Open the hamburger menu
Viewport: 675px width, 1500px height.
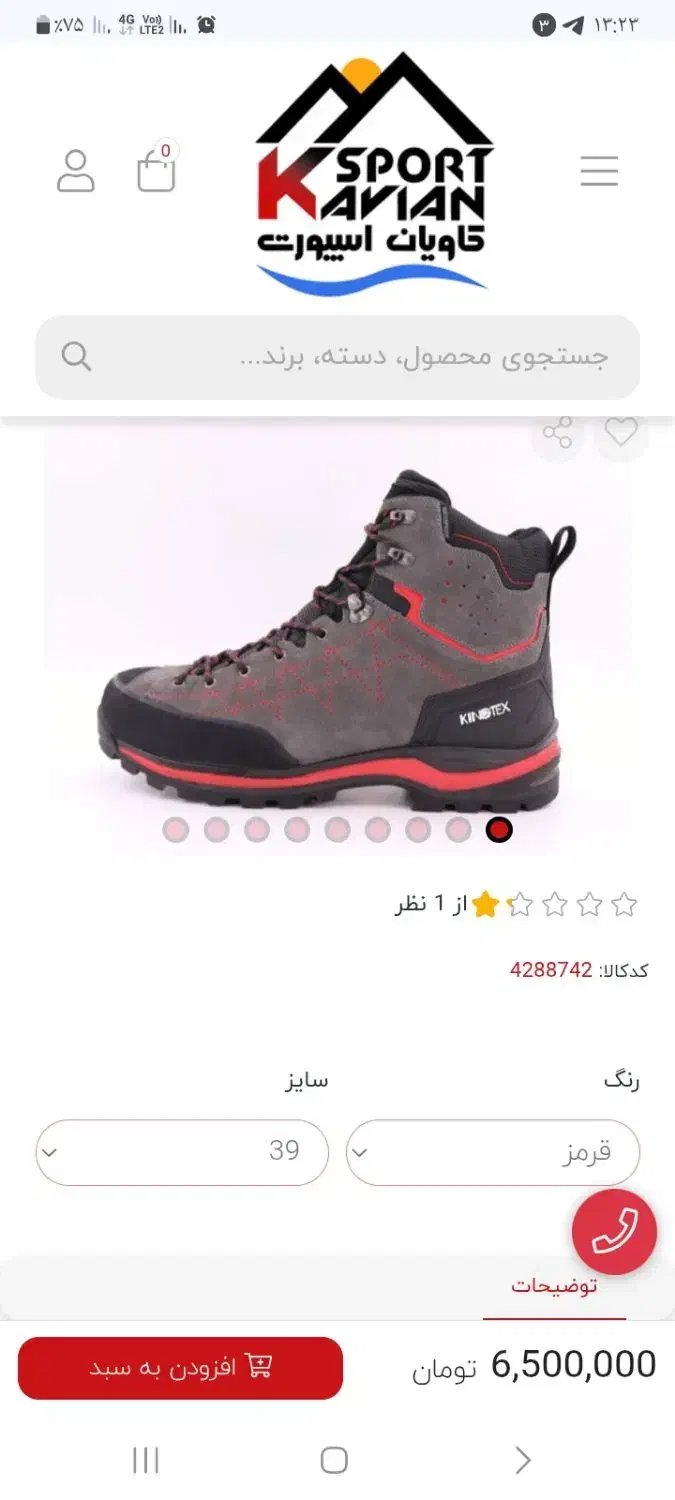599,171
